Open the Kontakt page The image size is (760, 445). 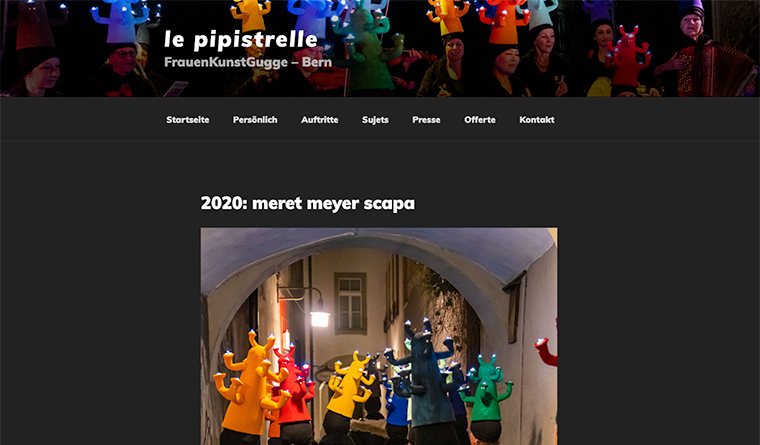(x=537, y=120)
